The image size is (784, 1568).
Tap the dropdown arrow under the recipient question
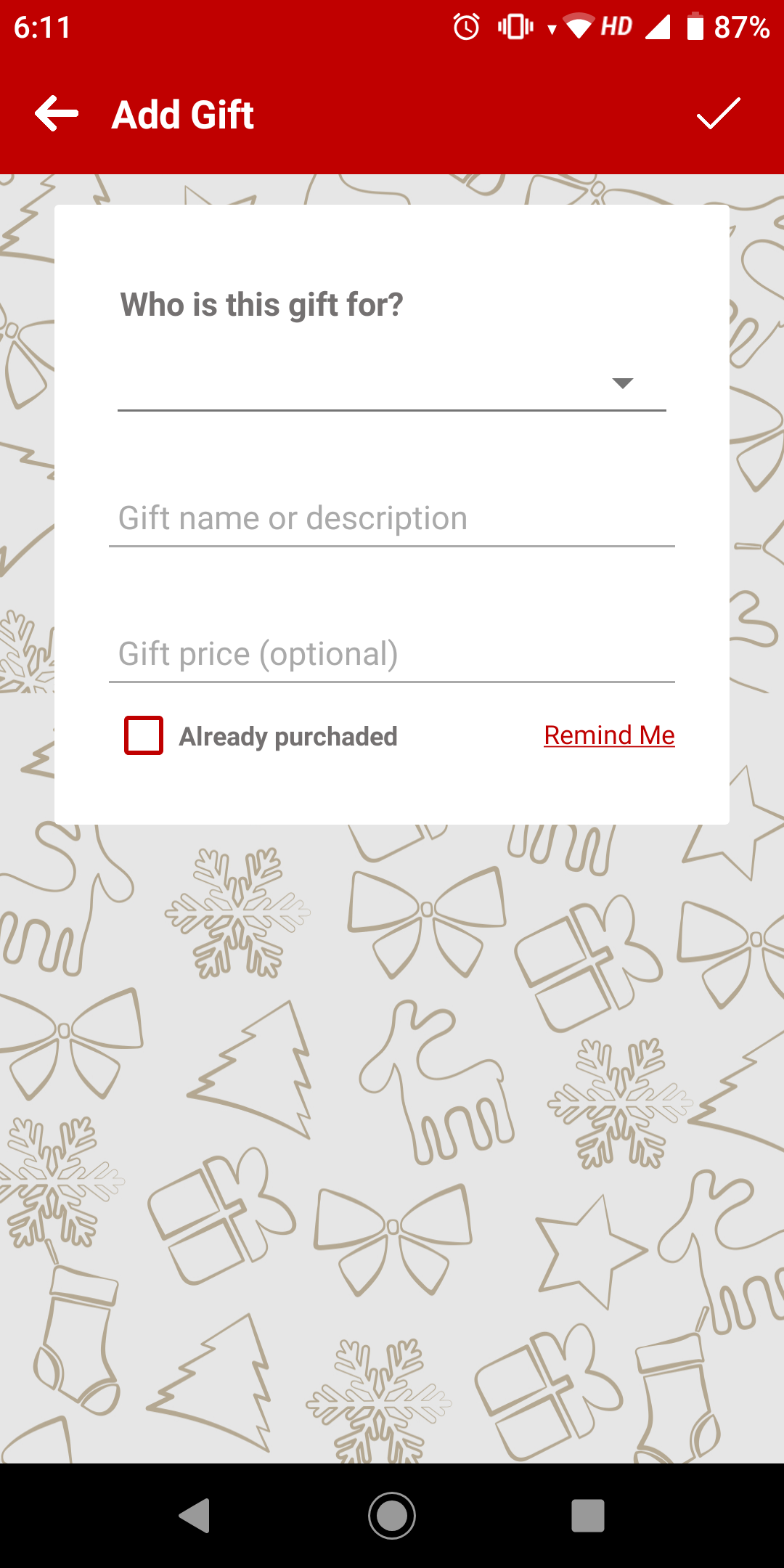click(x=623, y=383)
